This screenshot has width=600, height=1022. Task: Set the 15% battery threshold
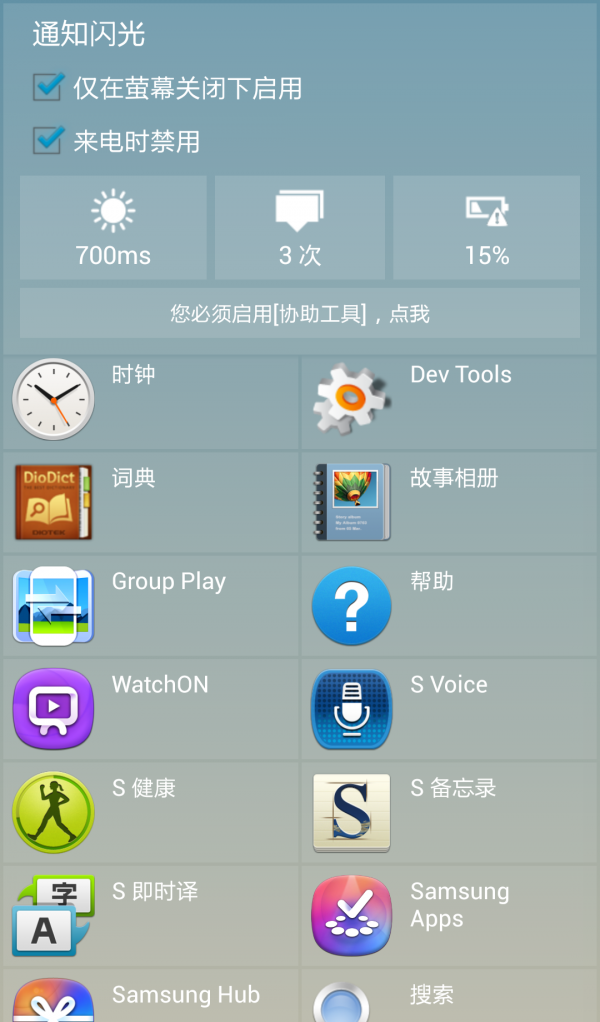[x=486, y=228]
